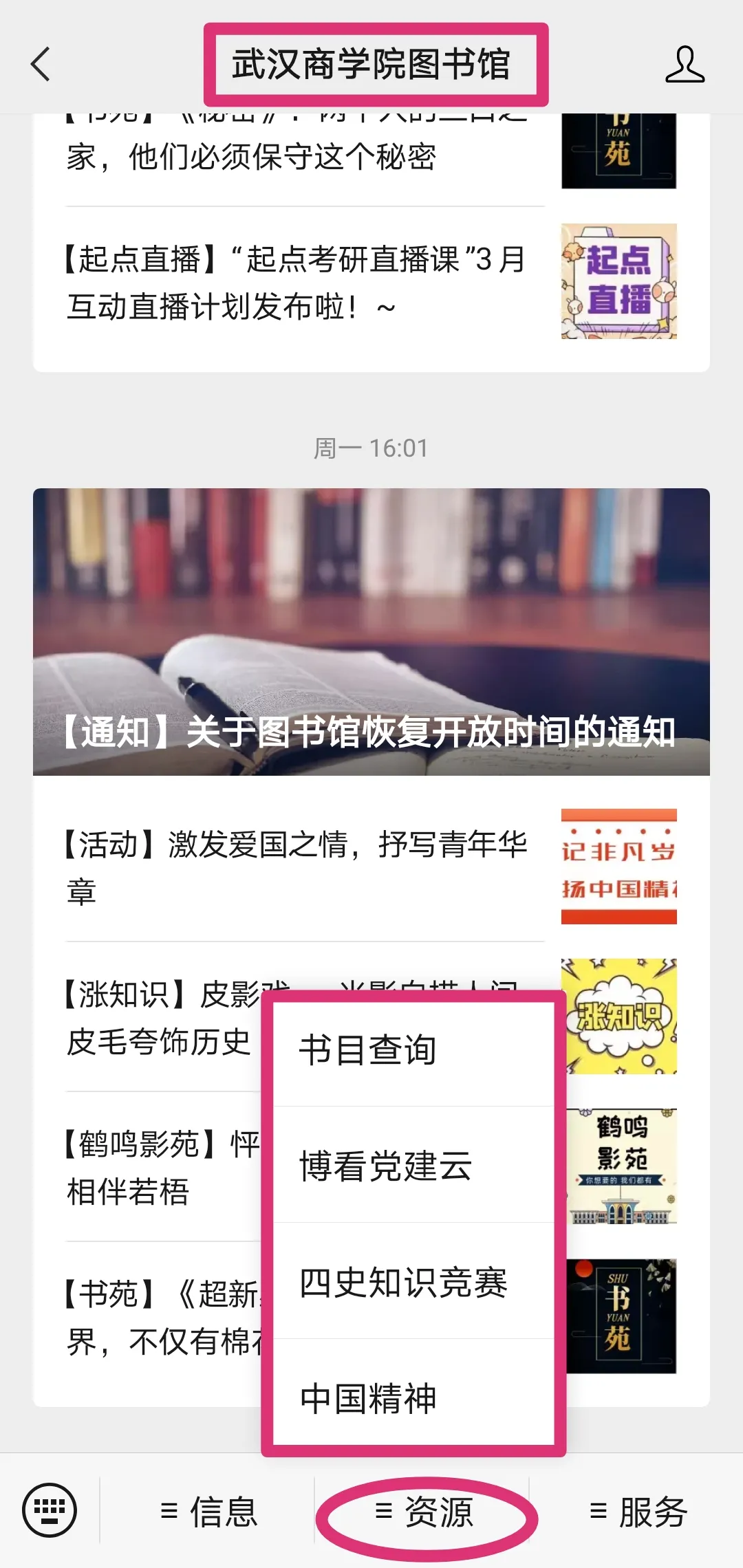Image resolution: width=743 pixels, height=1568 pixels.
Task: Close the 资源 bottom menu
Action: tap(424, 1512)
